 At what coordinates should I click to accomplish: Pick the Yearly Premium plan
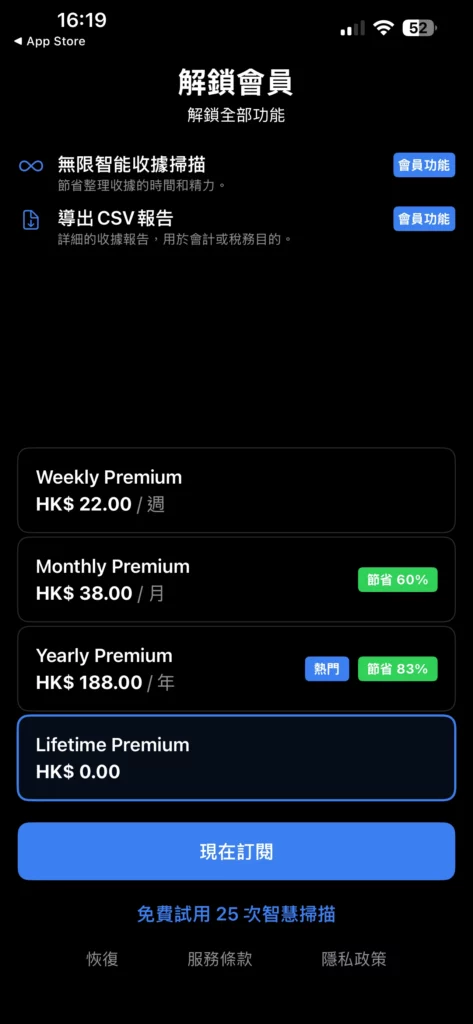coord(236,669)
